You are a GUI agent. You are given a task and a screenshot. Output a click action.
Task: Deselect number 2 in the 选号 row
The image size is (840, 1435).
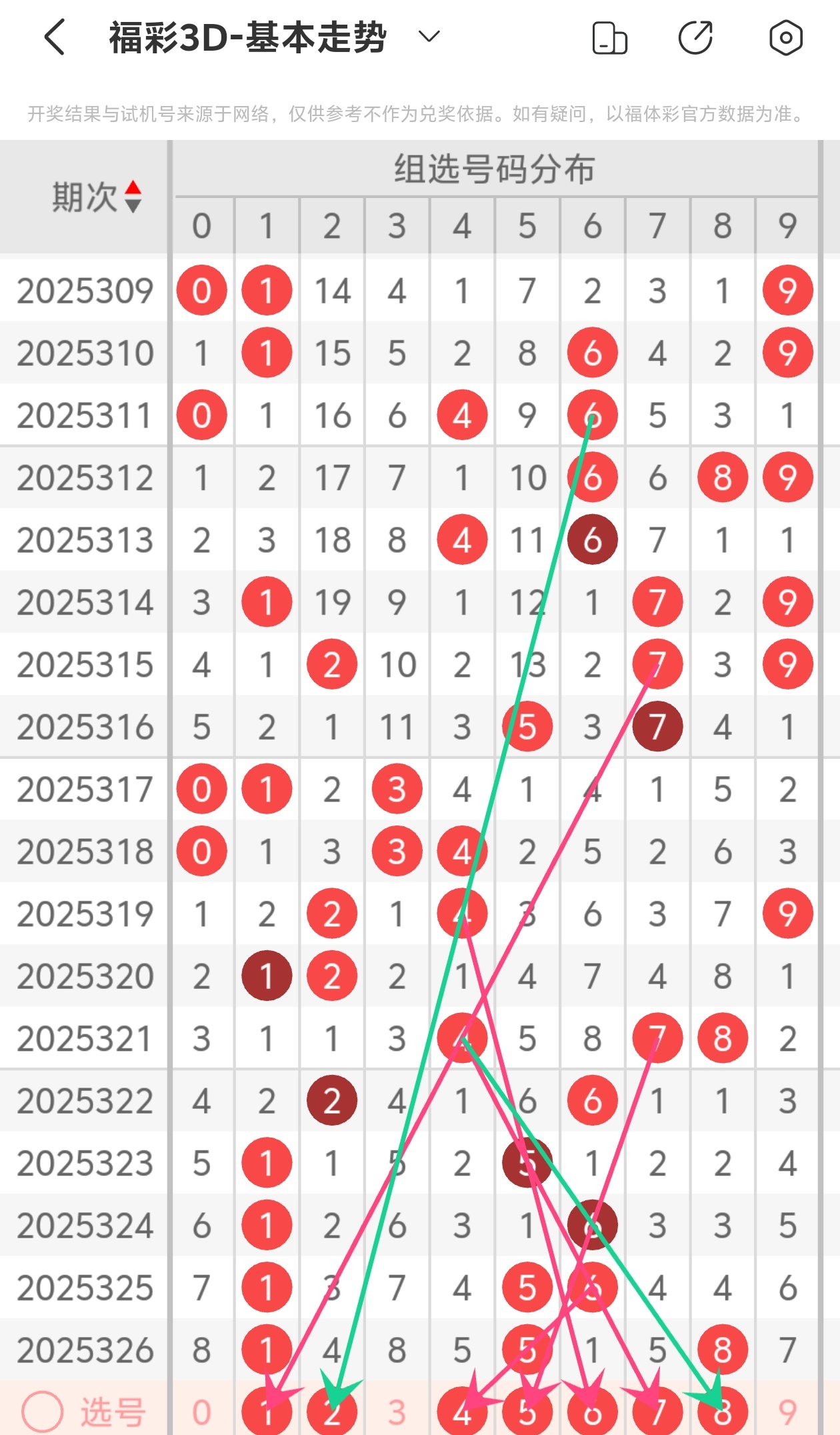point(332,1412)
